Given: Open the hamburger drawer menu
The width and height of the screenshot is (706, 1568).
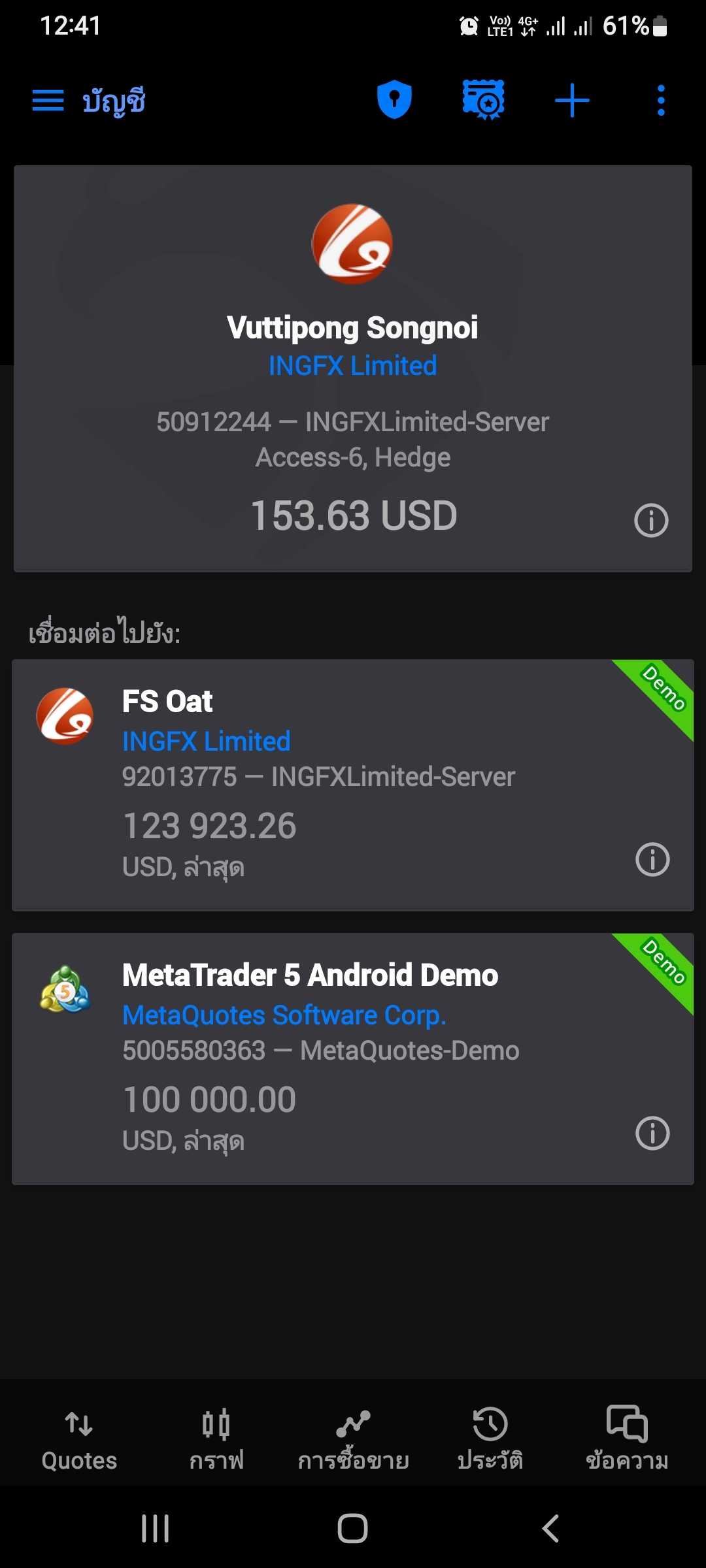Looking at the screenshot, I should click(48, 101).
